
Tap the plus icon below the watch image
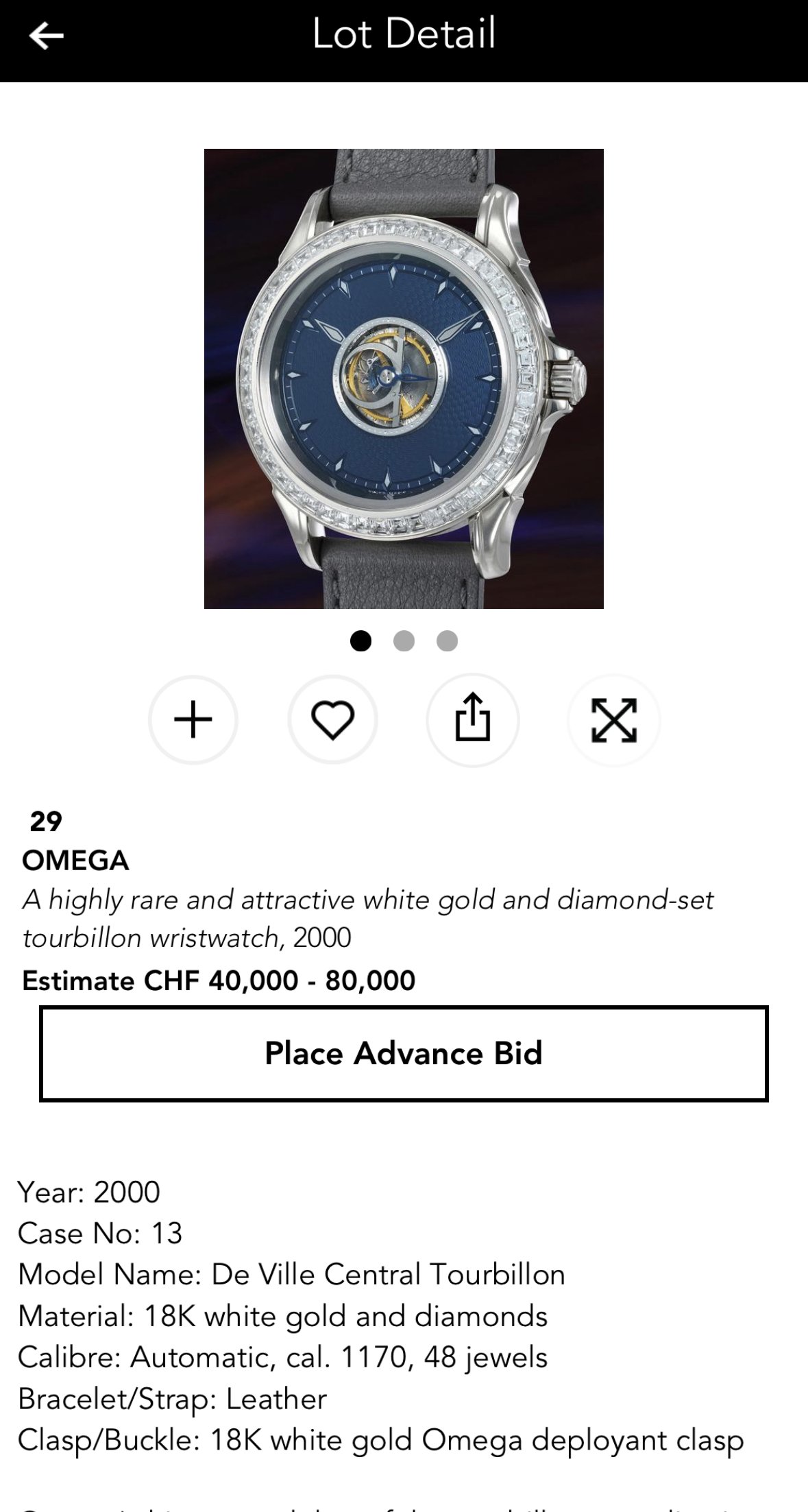(193, 720)
